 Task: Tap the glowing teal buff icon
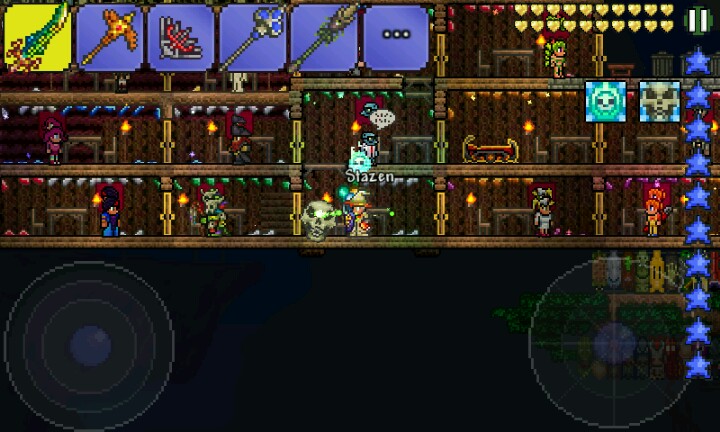(x=606, y=101)
